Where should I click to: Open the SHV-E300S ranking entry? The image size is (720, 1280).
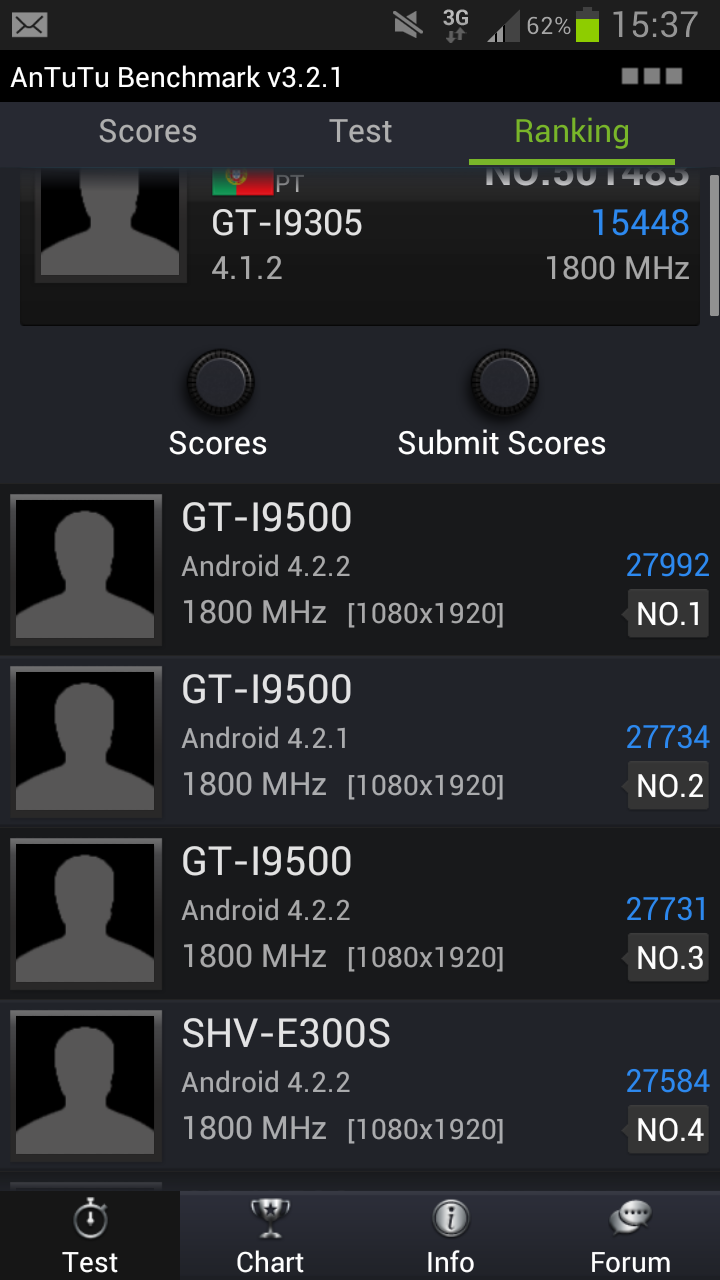tap(360, 1086)
